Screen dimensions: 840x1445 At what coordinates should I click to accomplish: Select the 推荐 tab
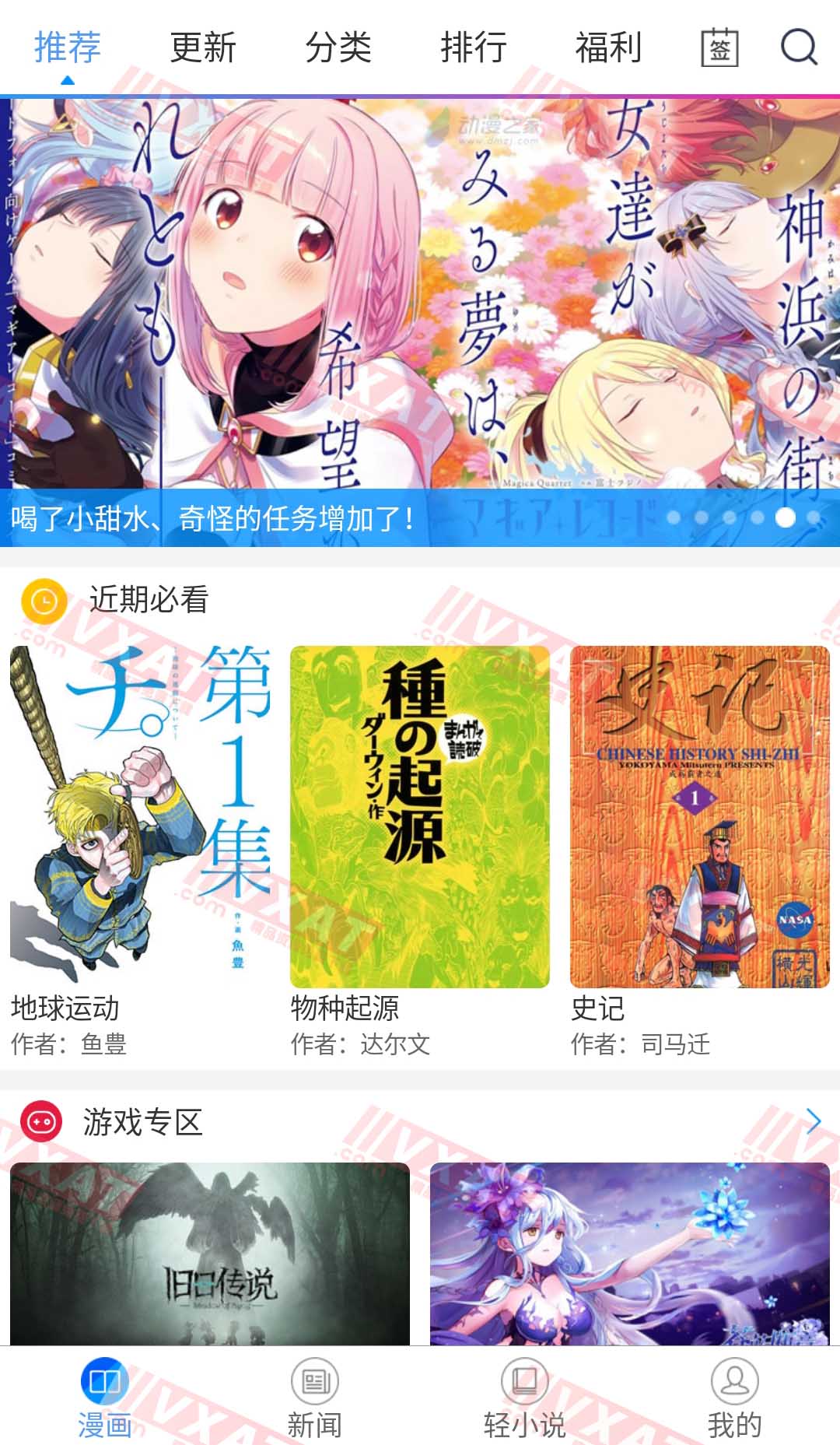tap(68, 47)
